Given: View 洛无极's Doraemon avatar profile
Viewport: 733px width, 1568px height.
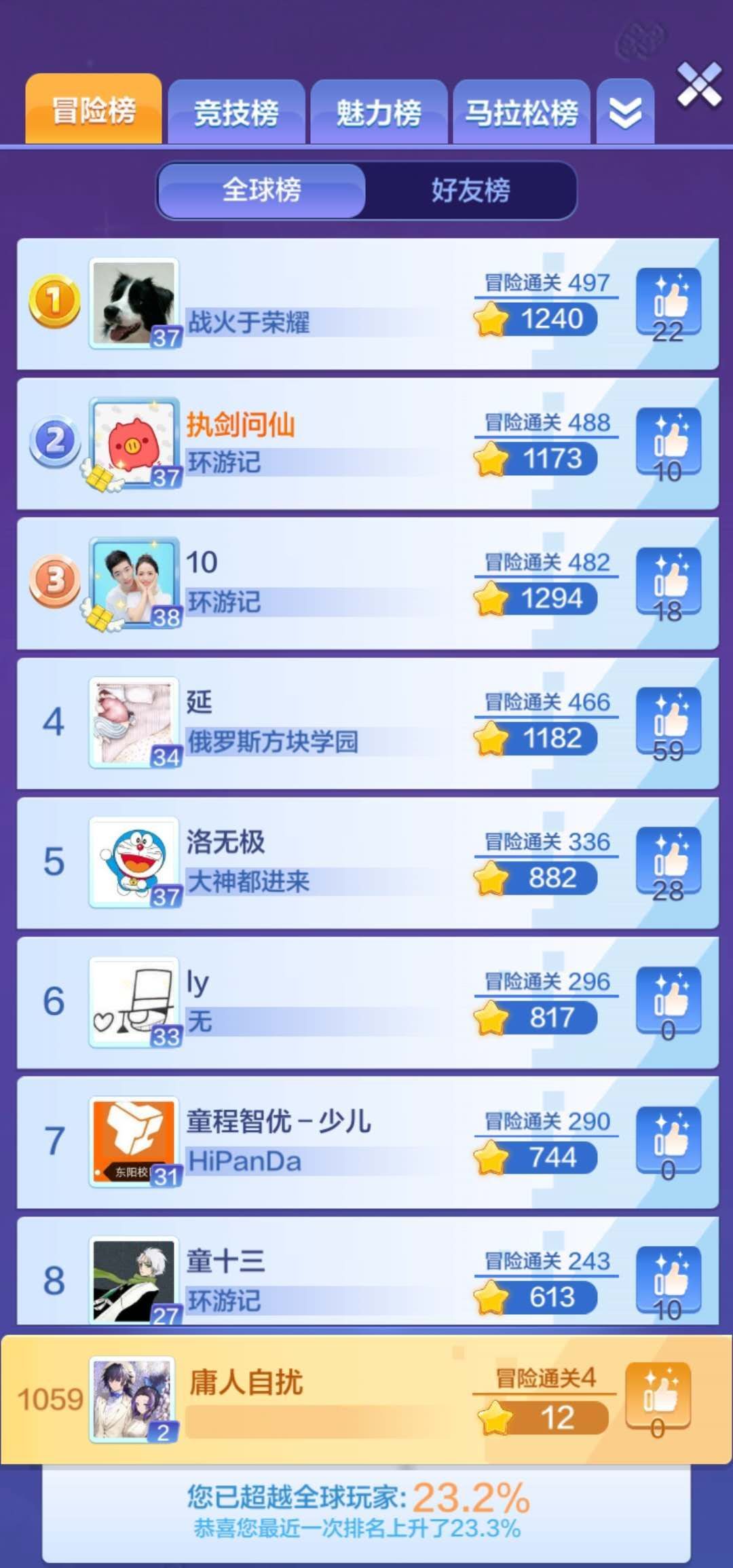Looking at the screenshot, I should click(134, 862).
